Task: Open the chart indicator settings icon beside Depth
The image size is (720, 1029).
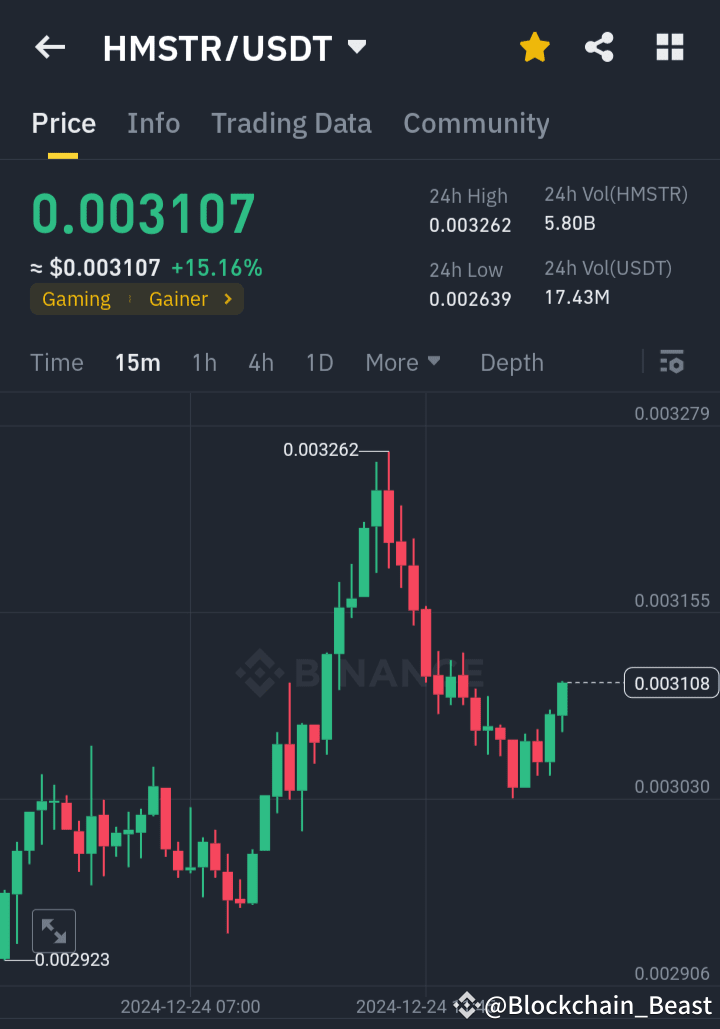Action: 672,362
